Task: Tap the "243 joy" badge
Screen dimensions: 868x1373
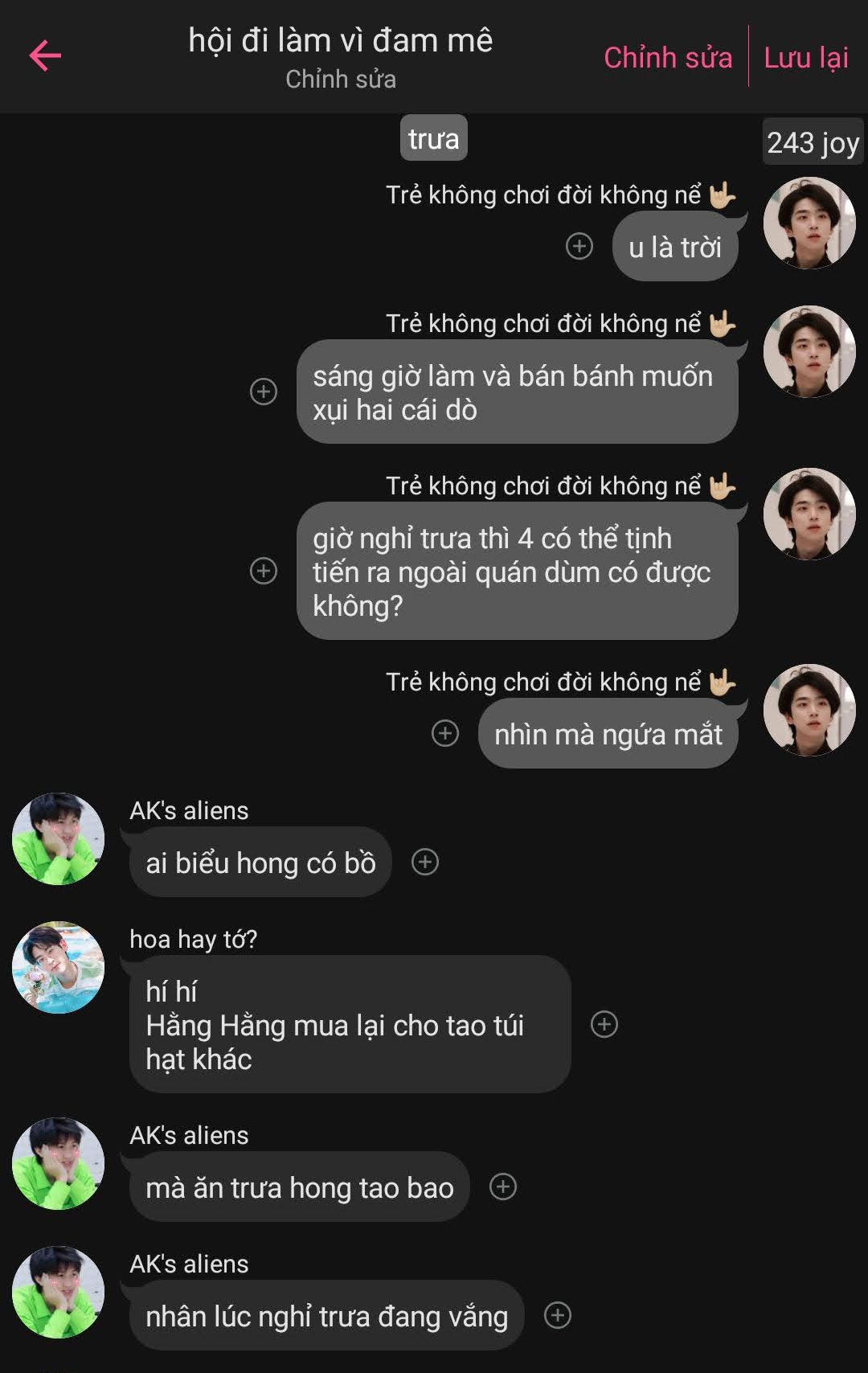Action: pyautogui.click(x=813, y=142)
